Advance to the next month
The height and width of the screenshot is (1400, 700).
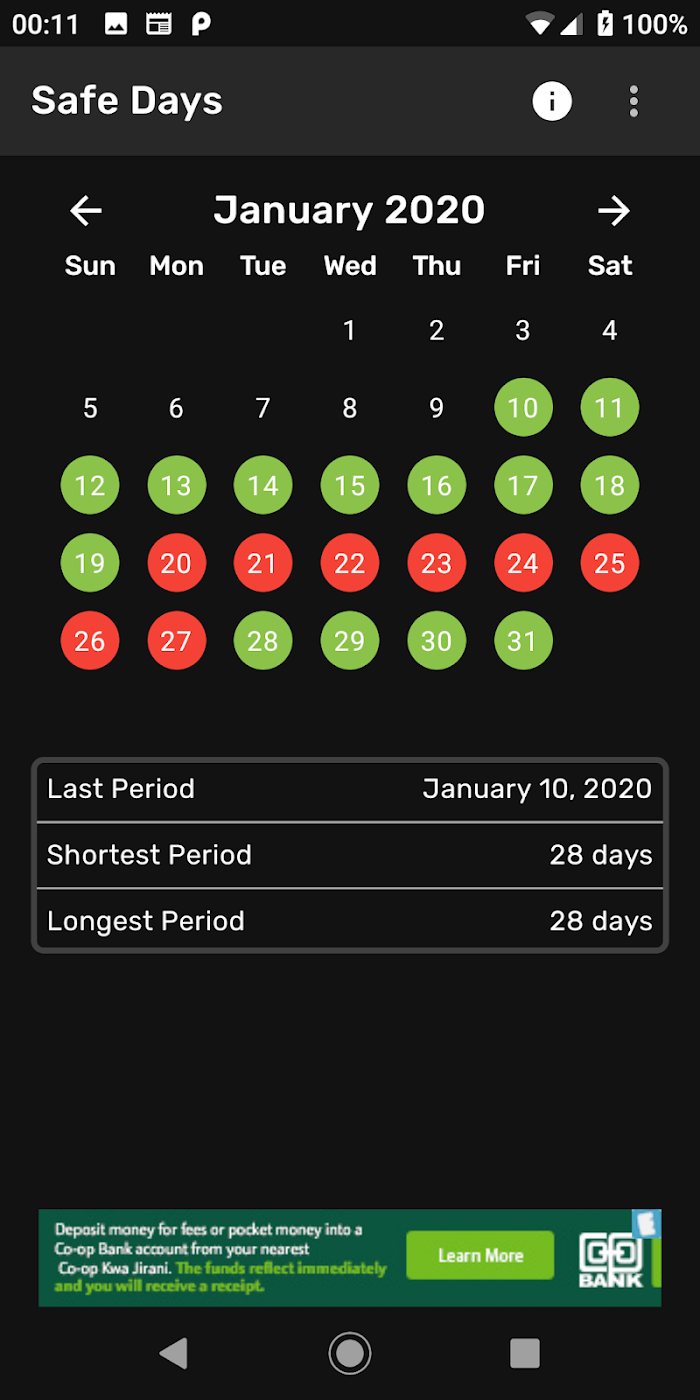[x=613, y=210]
